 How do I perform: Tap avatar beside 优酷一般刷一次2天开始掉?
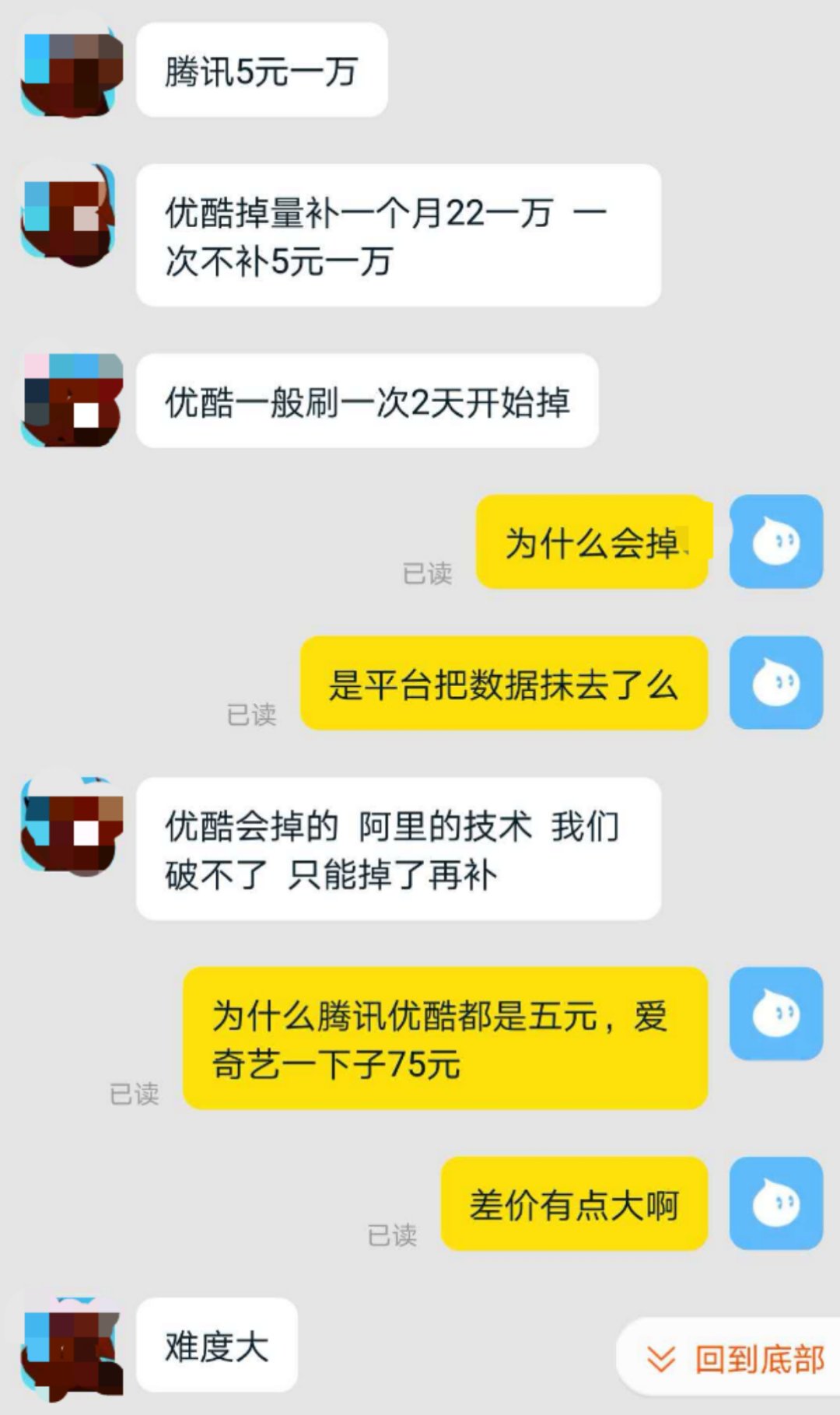(72, 400)
